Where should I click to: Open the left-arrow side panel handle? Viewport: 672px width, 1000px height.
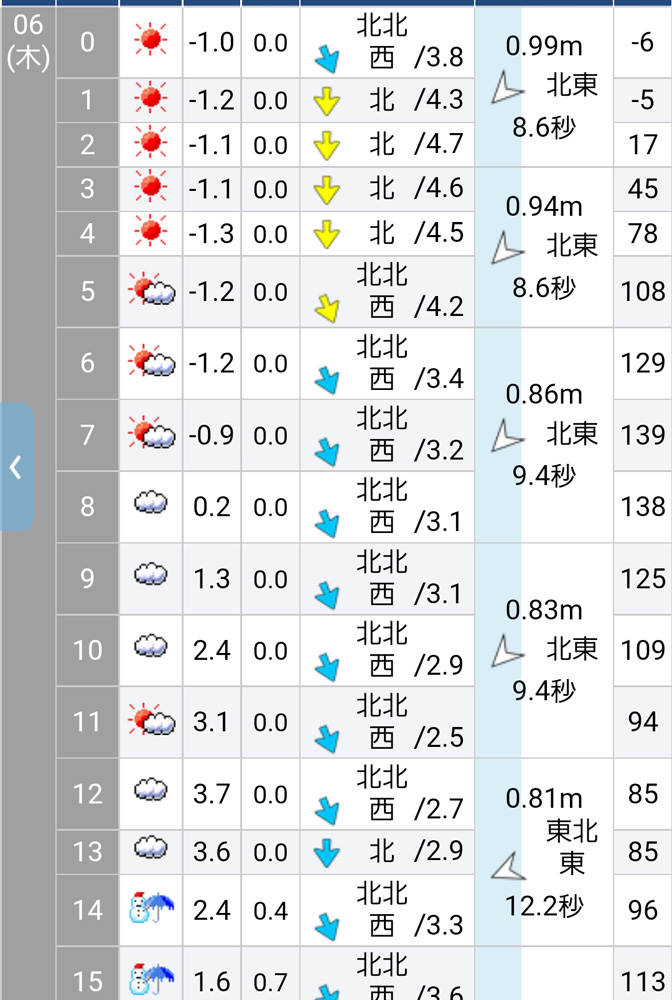(16, 467)
